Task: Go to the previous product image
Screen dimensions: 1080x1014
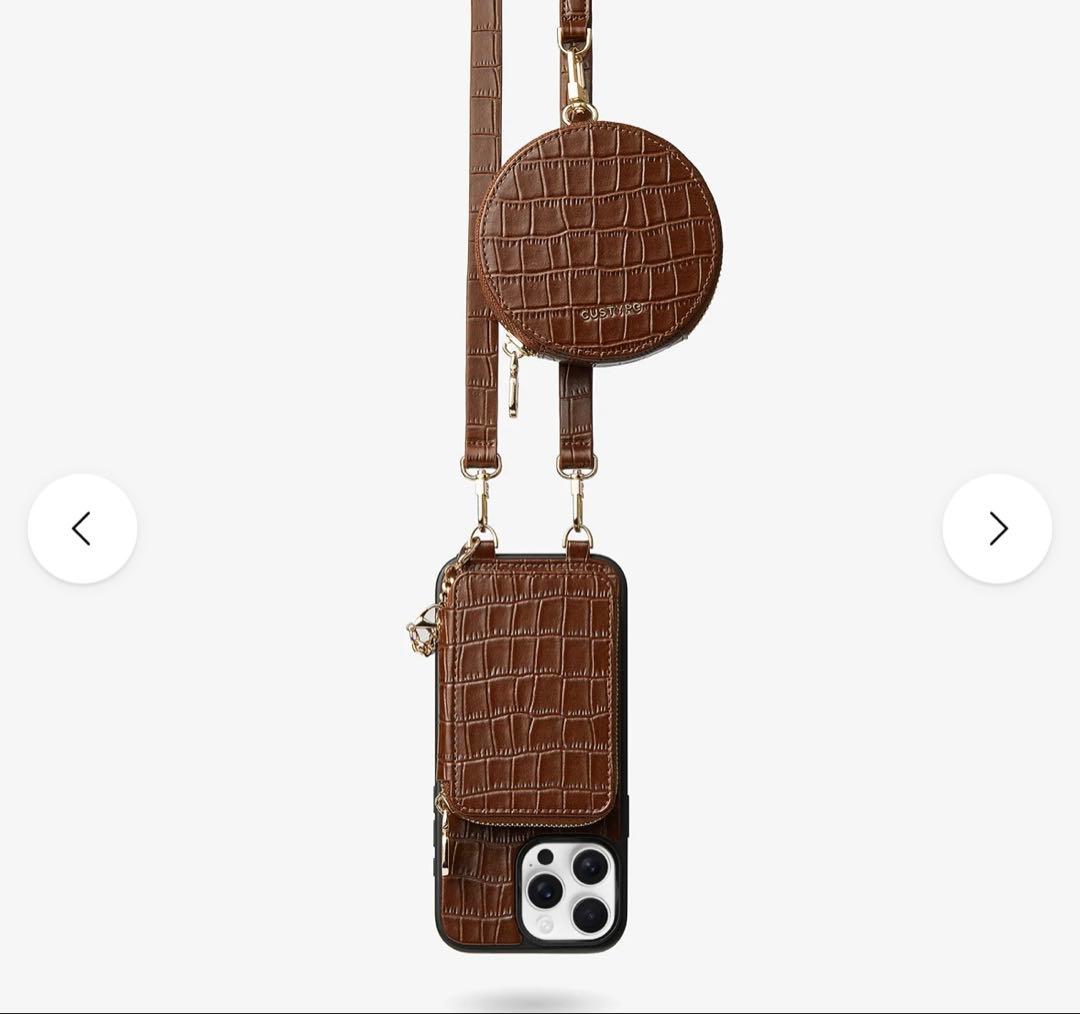Action: (82, 528)
